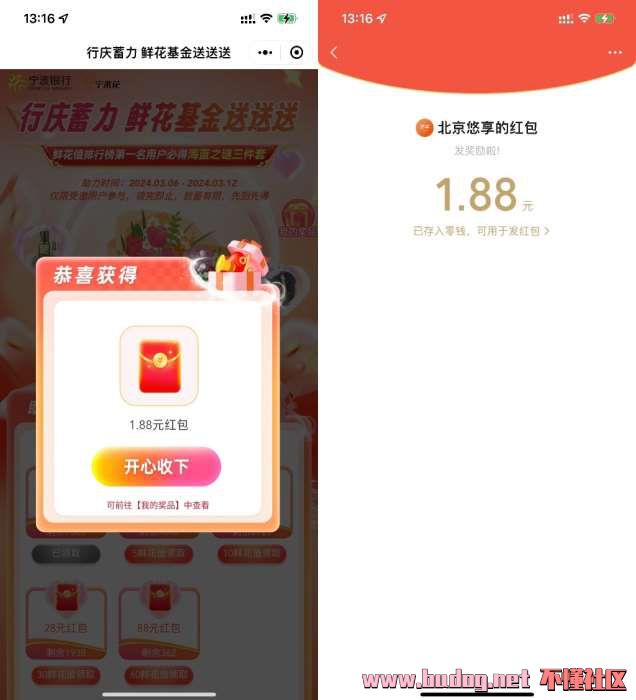Open the 已存入零钱，可用于发红包 link

point(481,231)
